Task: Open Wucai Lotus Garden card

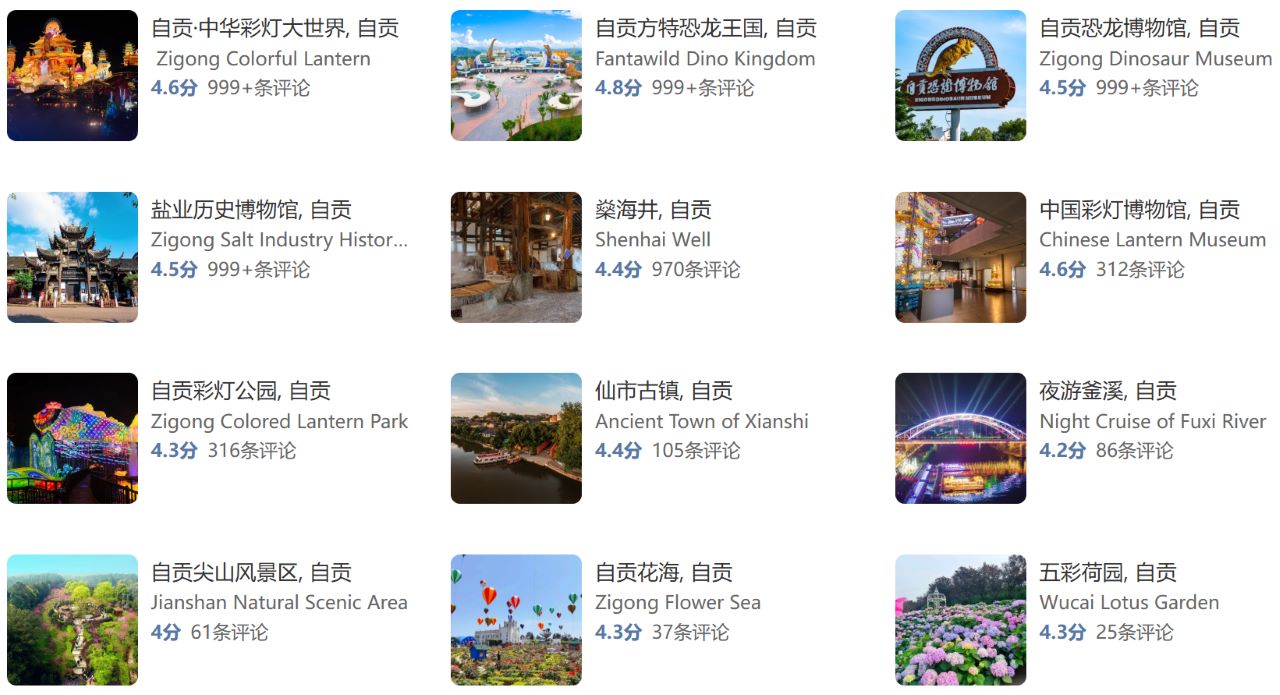Action: click(1129, 602)
